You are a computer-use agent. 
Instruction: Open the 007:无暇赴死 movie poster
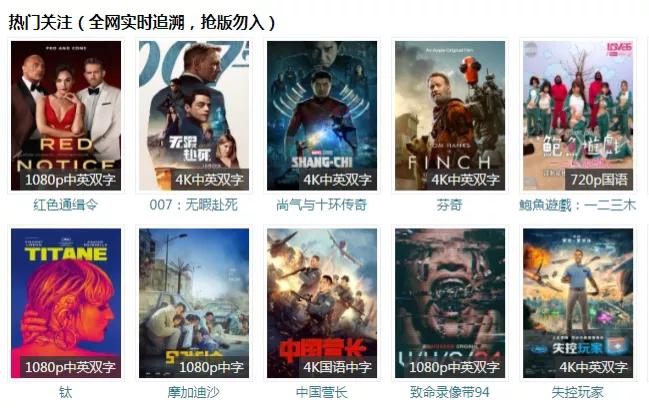click(193, 115)
